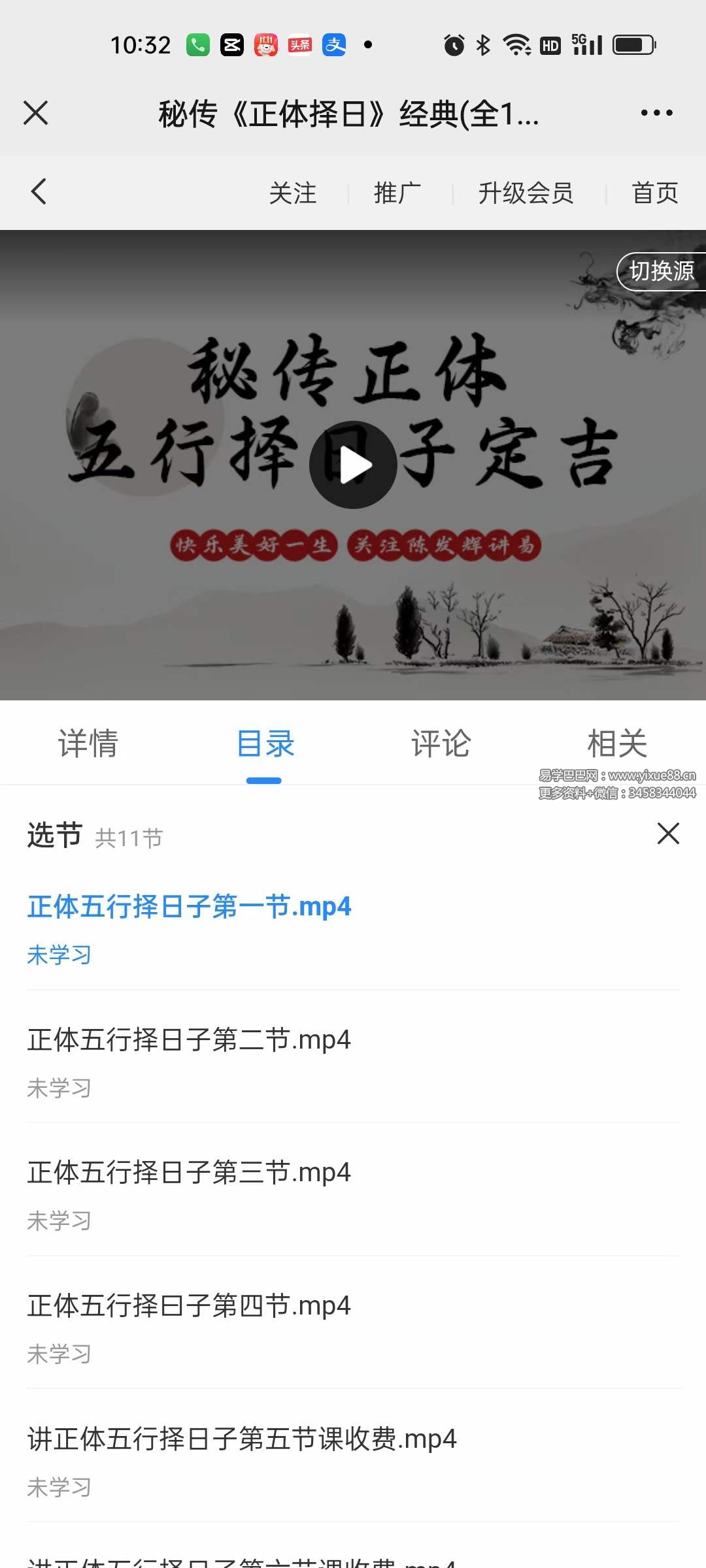706x1568 pixels.
Task: Select 讲正体五行择日子第五节课收费.mp4
Action: [x=243, y=1439]
